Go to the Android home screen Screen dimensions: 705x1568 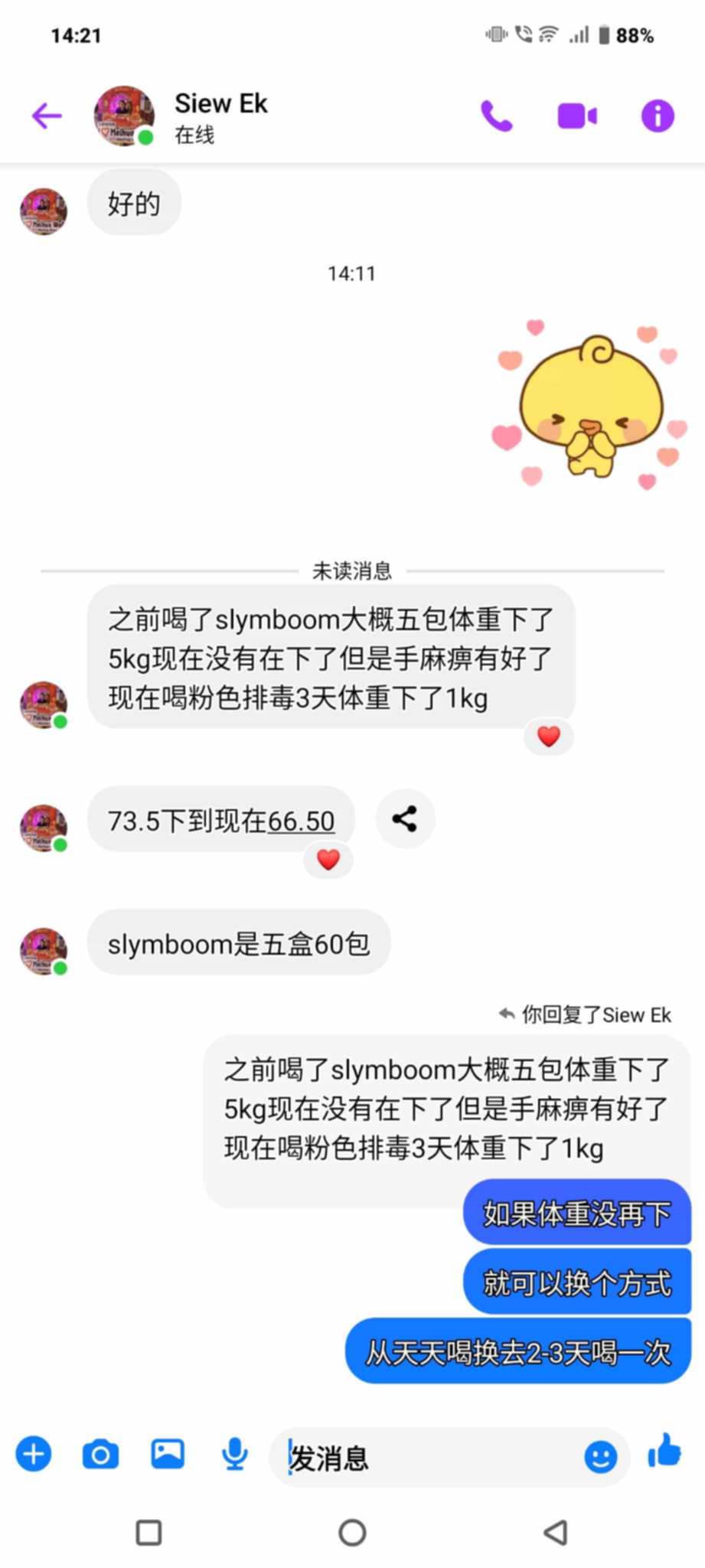352,1533
